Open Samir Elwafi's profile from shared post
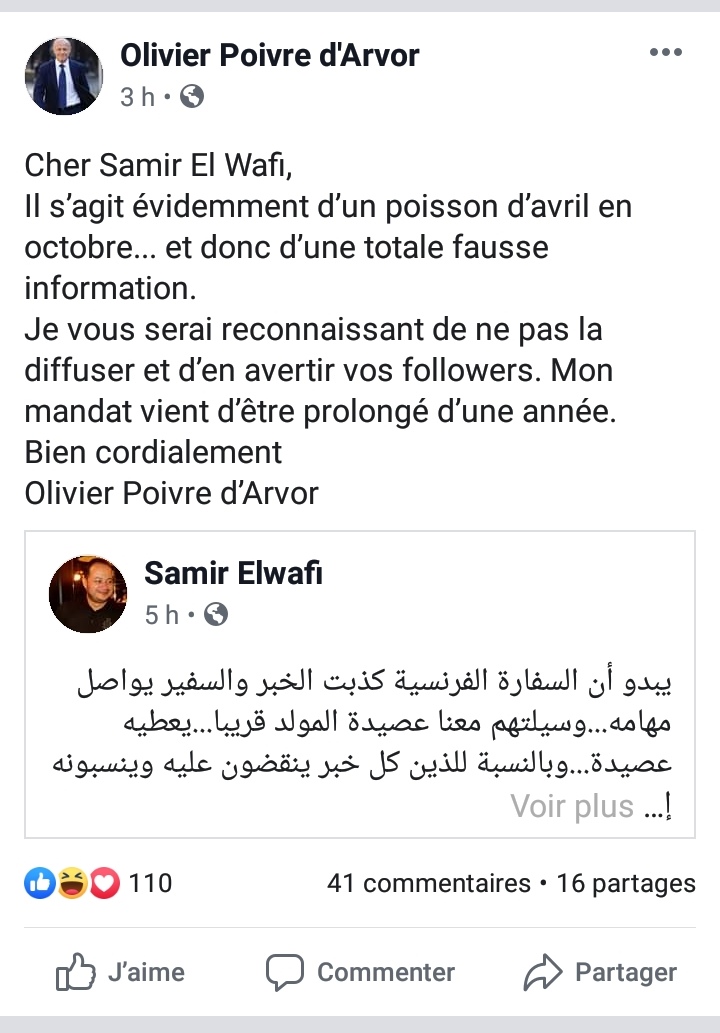This screenshot has height=1033, width=720. (x=233, y=573)
